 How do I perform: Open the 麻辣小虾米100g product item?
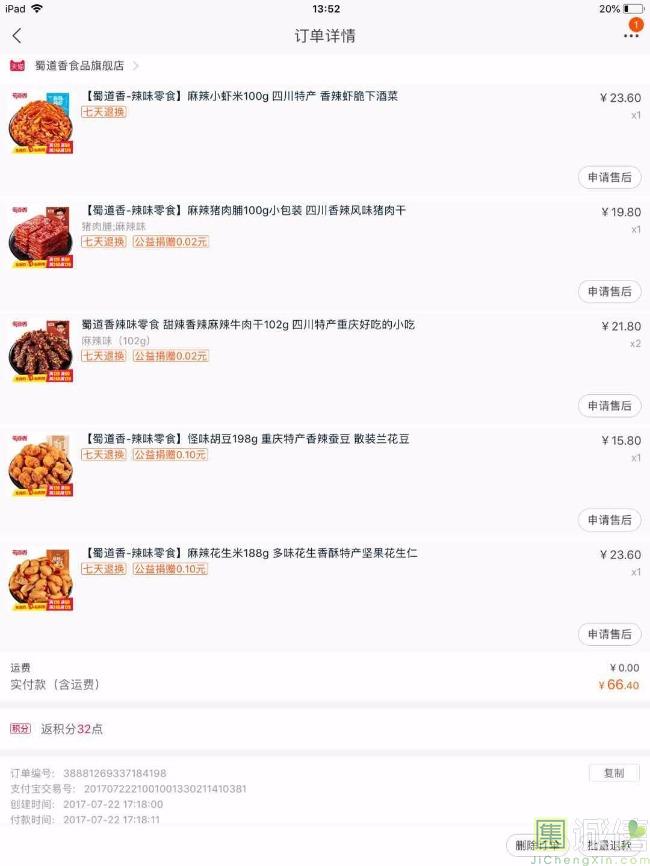(x=240, y=97)
